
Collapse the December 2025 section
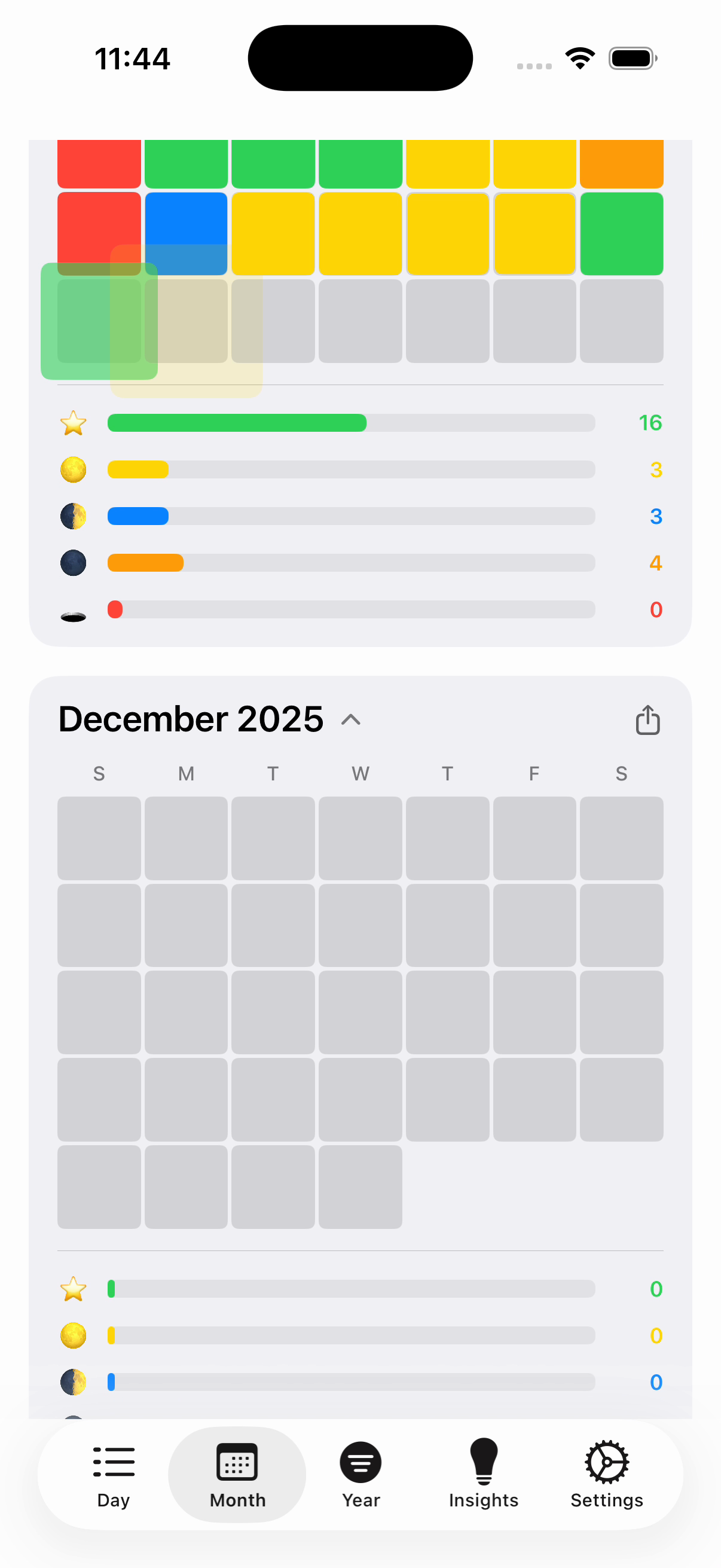click(350, 720)
